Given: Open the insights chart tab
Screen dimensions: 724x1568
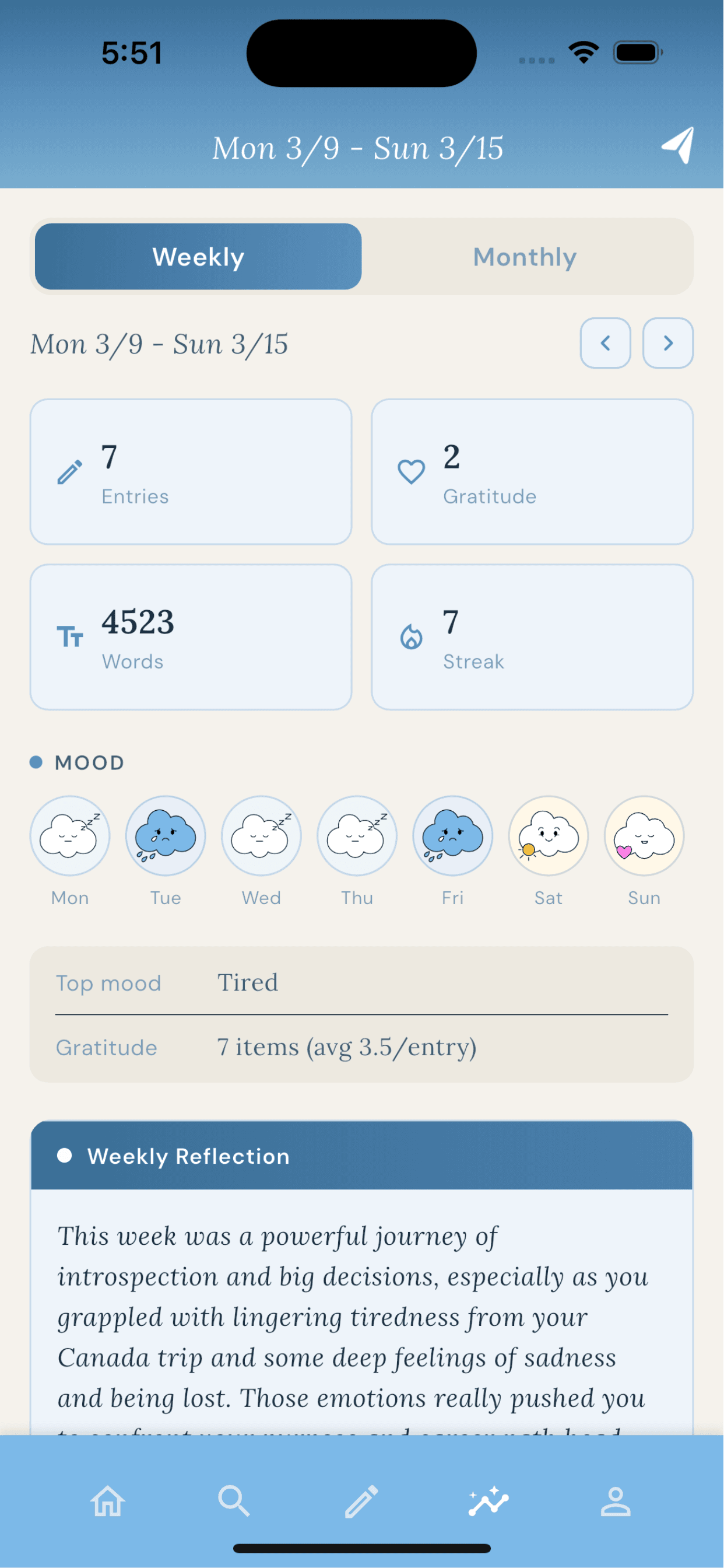Looking at the screenshot, I should click(488, 1501).
